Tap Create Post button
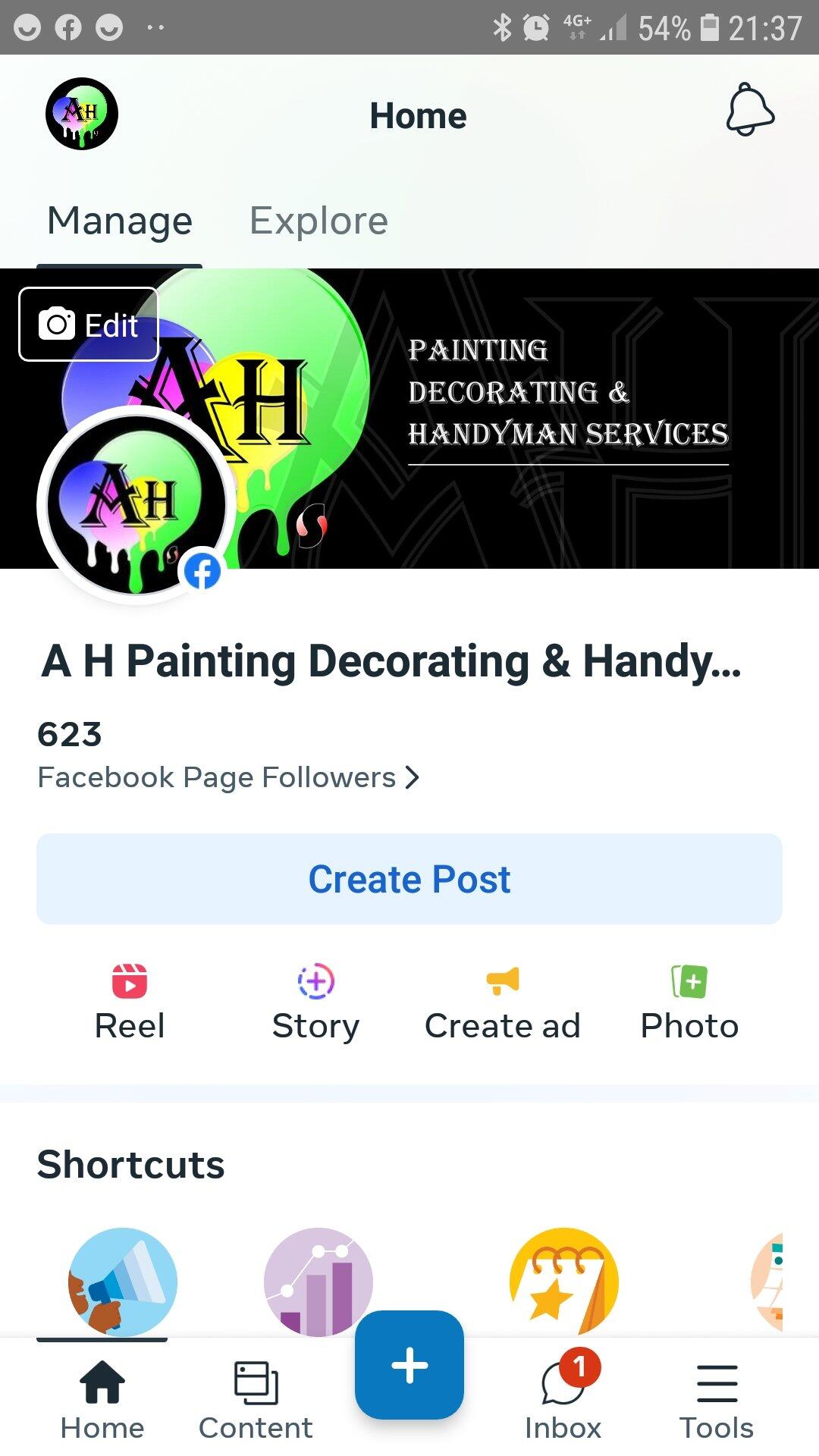 (x=409, y=879)
